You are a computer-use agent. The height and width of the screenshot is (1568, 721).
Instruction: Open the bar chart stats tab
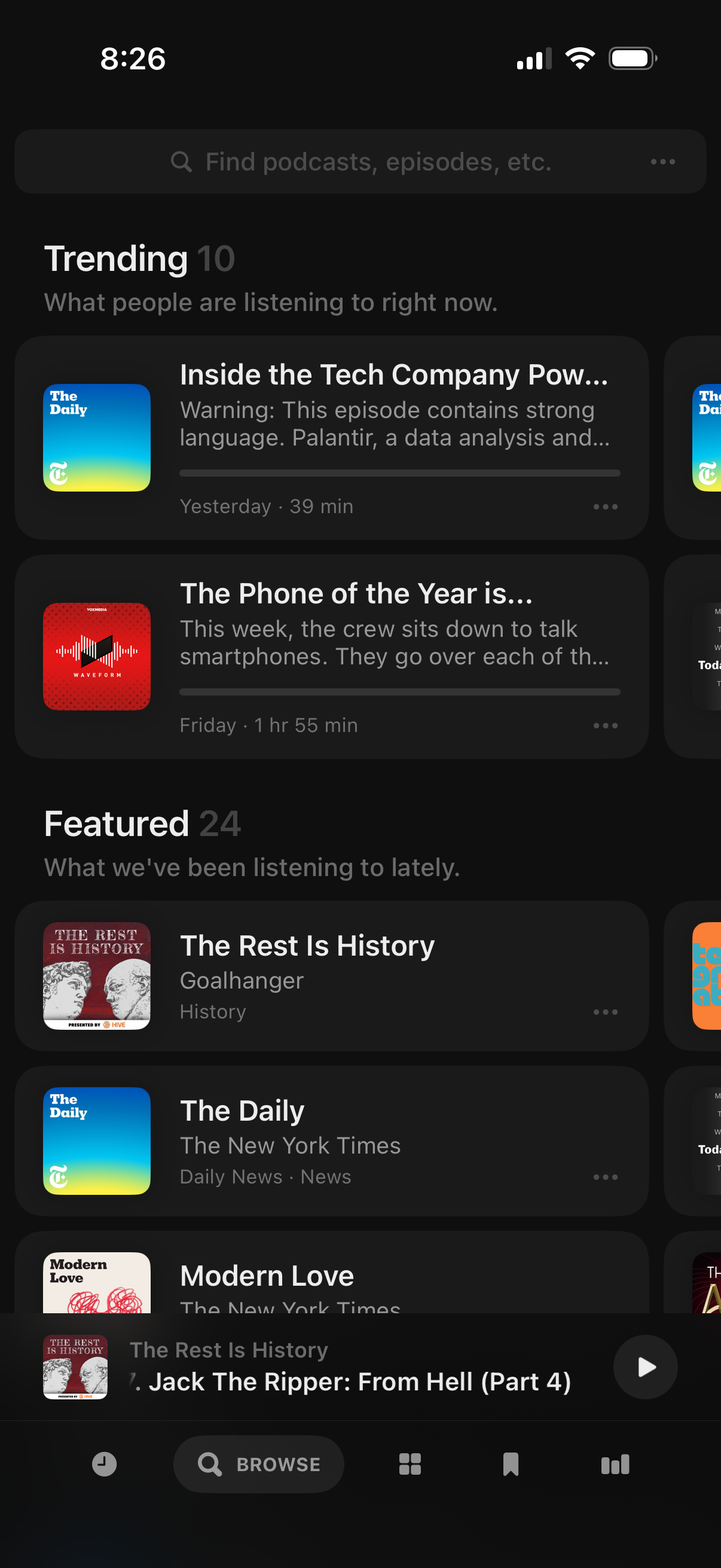pyautogui.click(x=615, y=1464)
